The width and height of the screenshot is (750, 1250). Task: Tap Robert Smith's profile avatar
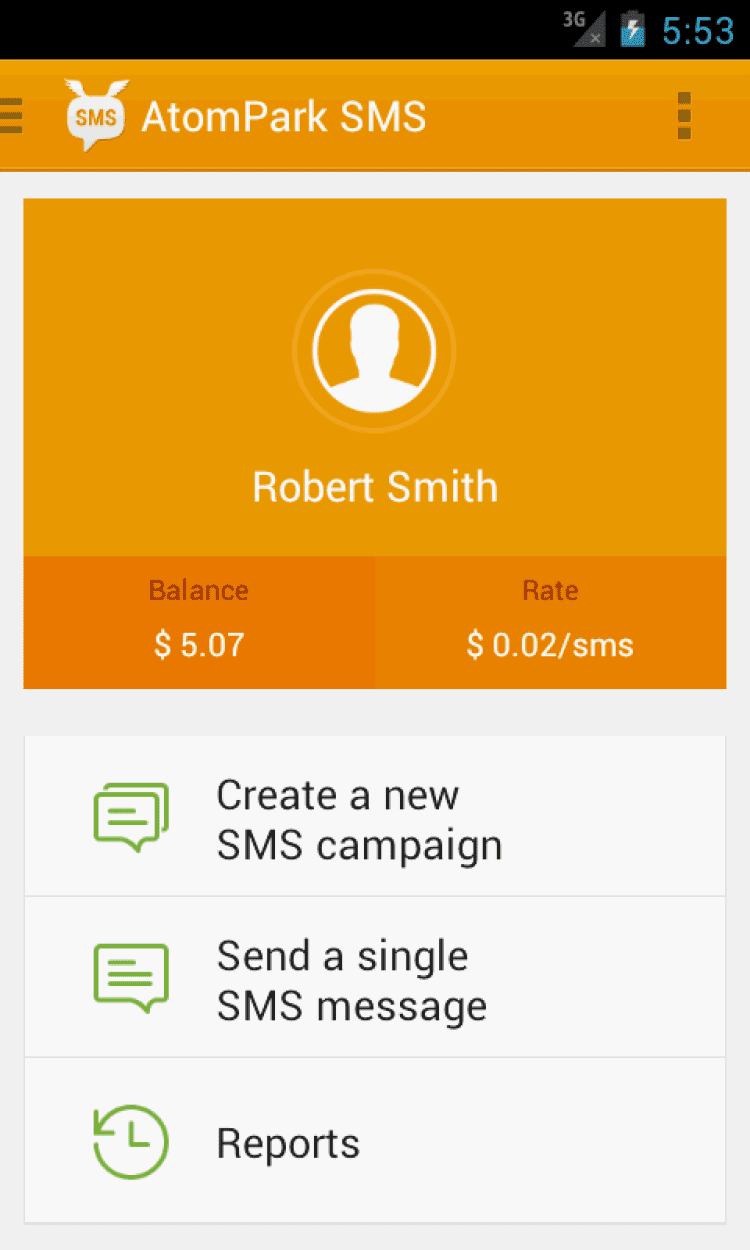[x=374, y=350]
